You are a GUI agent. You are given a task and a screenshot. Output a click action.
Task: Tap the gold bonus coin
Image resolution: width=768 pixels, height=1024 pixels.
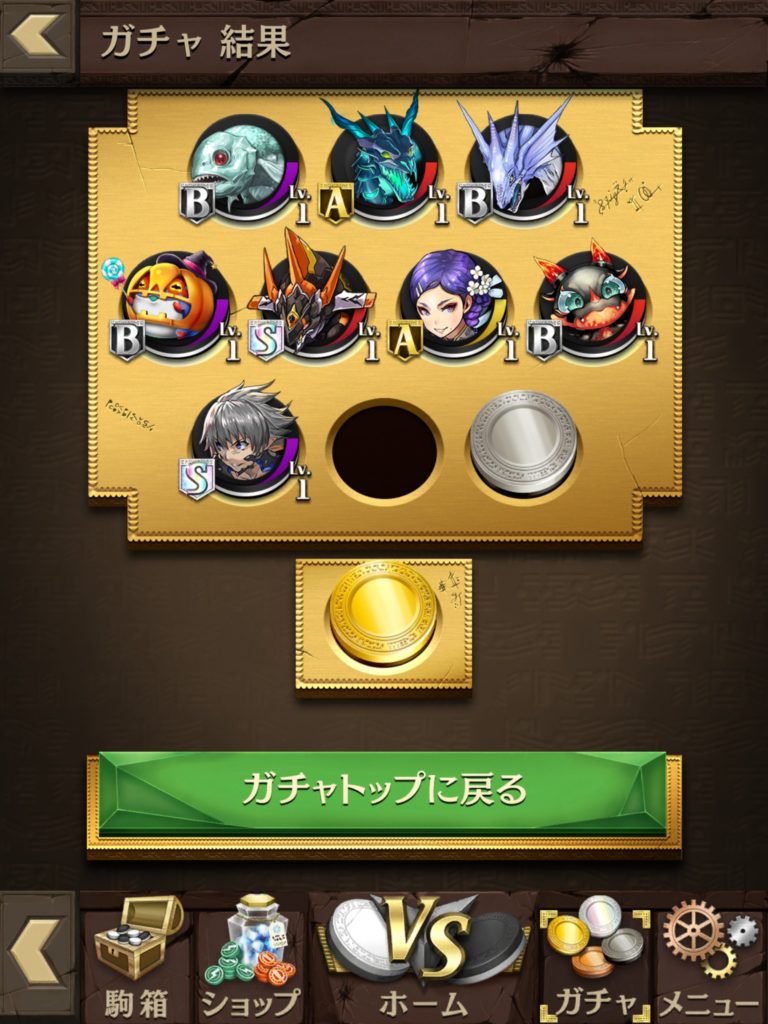383,614
